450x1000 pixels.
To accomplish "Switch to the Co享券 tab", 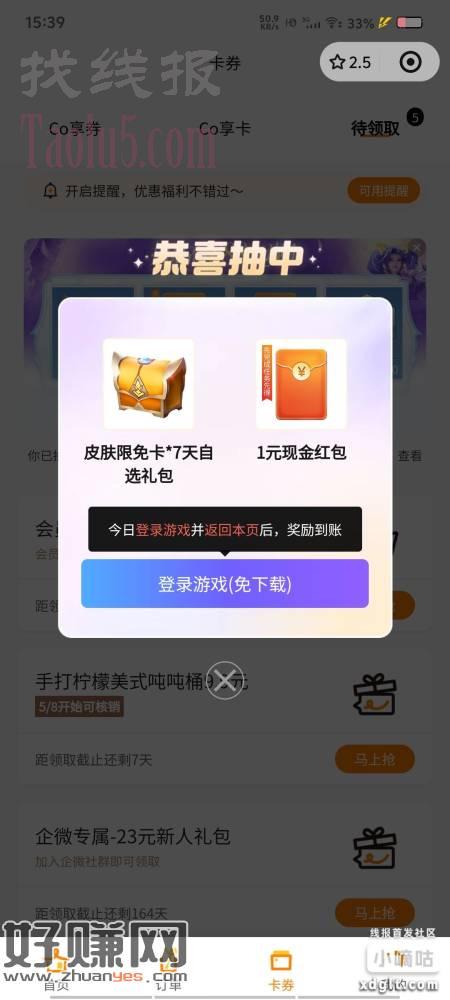I will click(x=75, y=129).
